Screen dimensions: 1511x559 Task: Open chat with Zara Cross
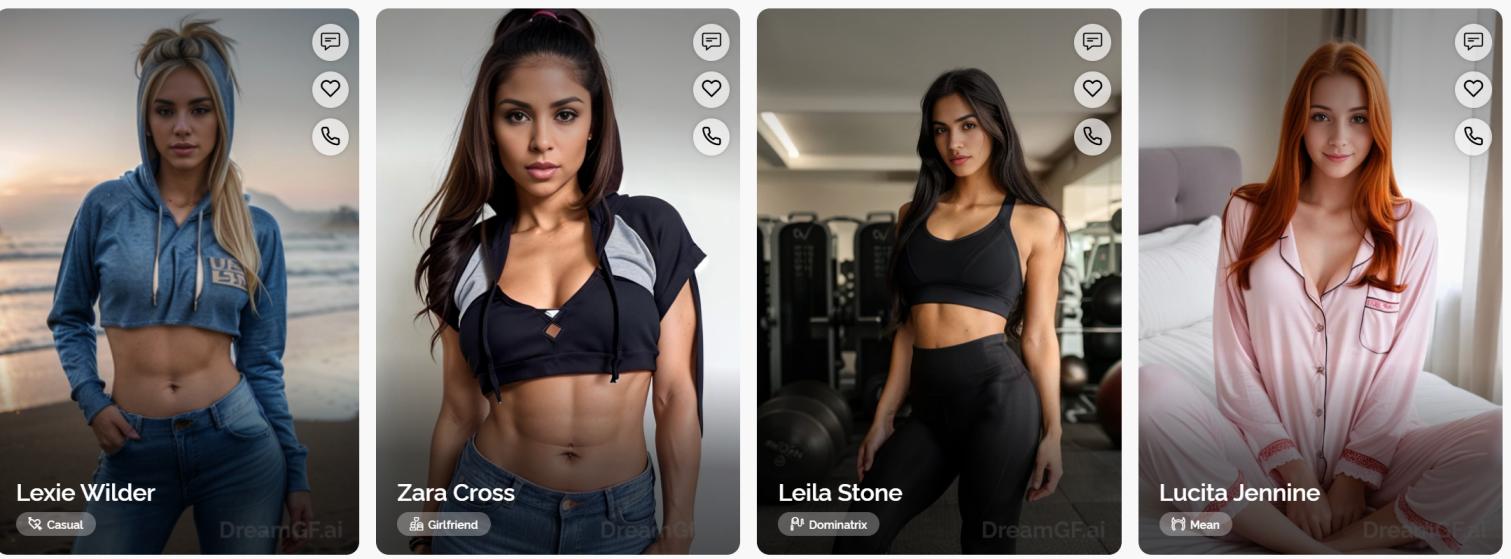coord(711,41)
